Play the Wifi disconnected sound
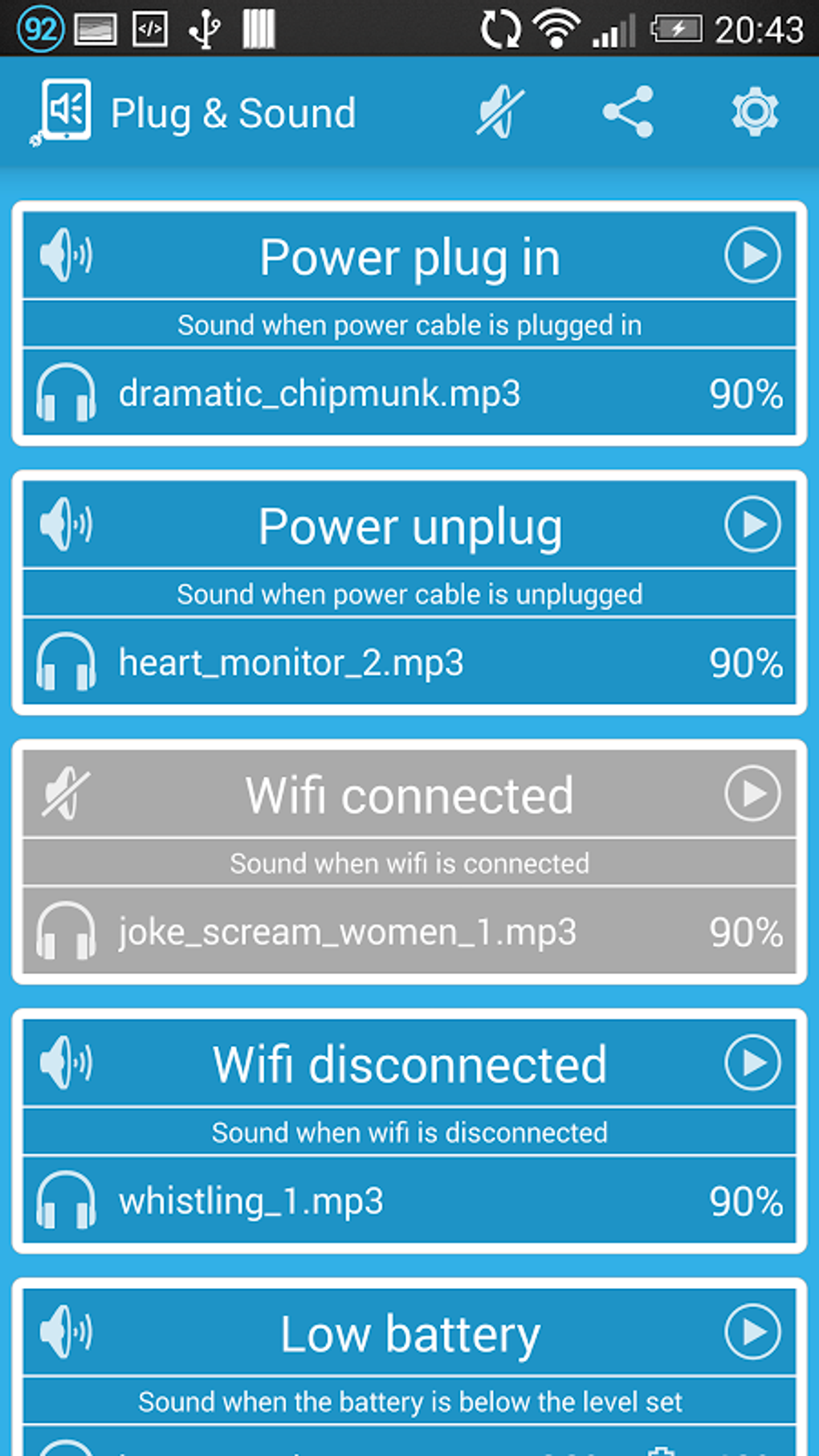 [752, 1062]
